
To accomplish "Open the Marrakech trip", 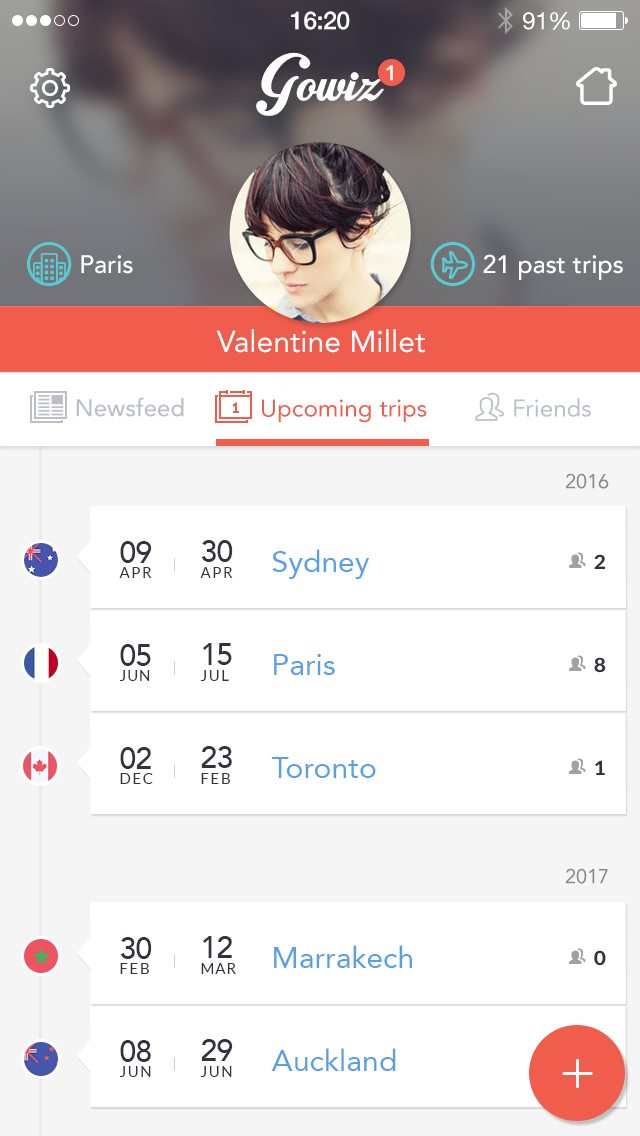I will [x=358, y=954].
